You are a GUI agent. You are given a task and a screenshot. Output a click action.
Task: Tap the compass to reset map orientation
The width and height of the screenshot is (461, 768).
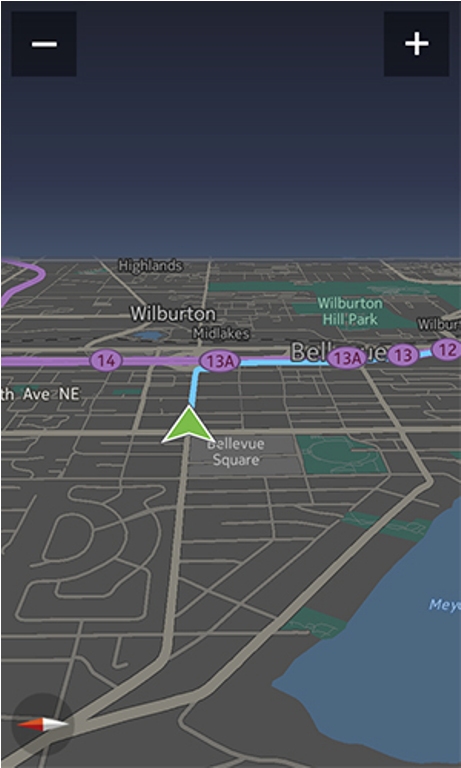(x=43, y=724)
